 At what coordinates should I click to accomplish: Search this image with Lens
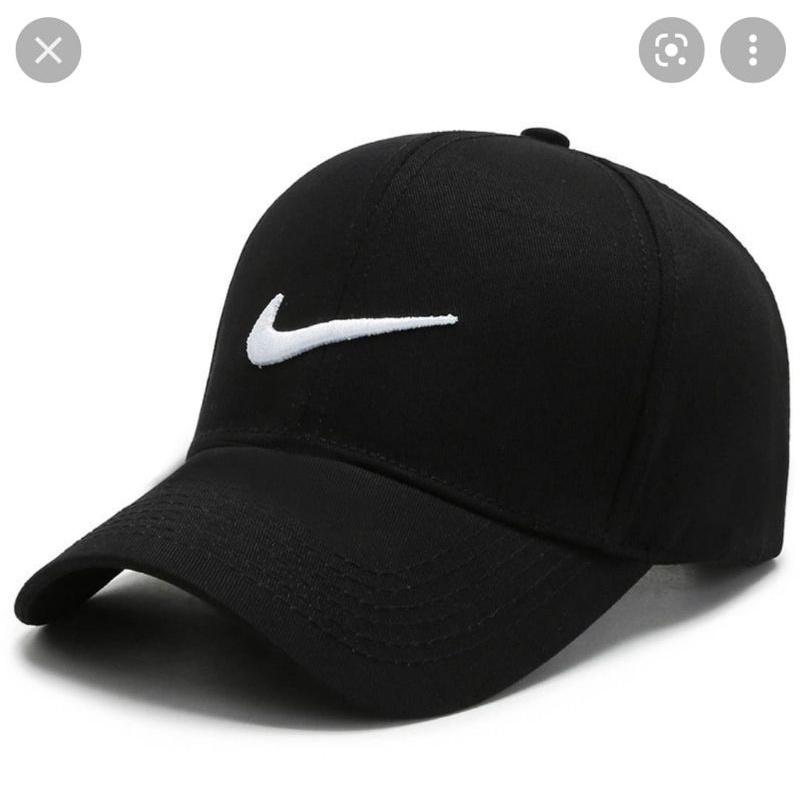[671, 49]
